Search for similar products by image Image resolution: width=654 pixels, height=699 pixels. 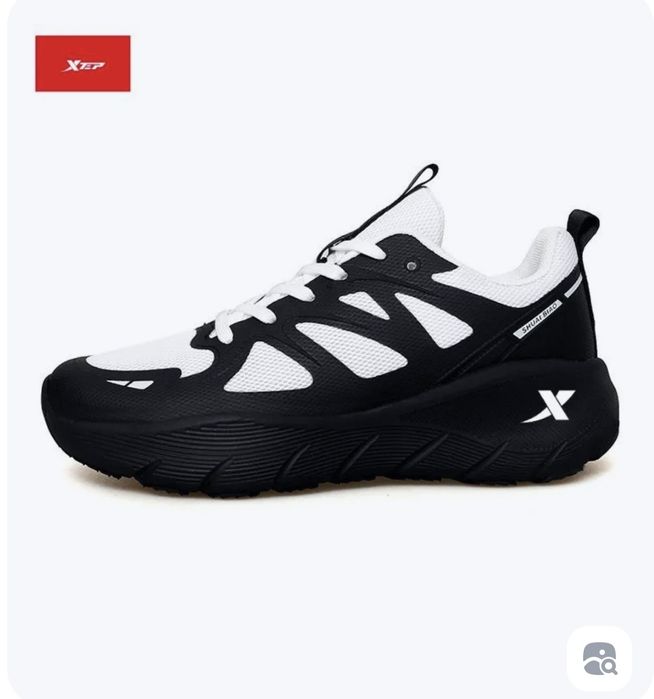click(x=600, y=657)
